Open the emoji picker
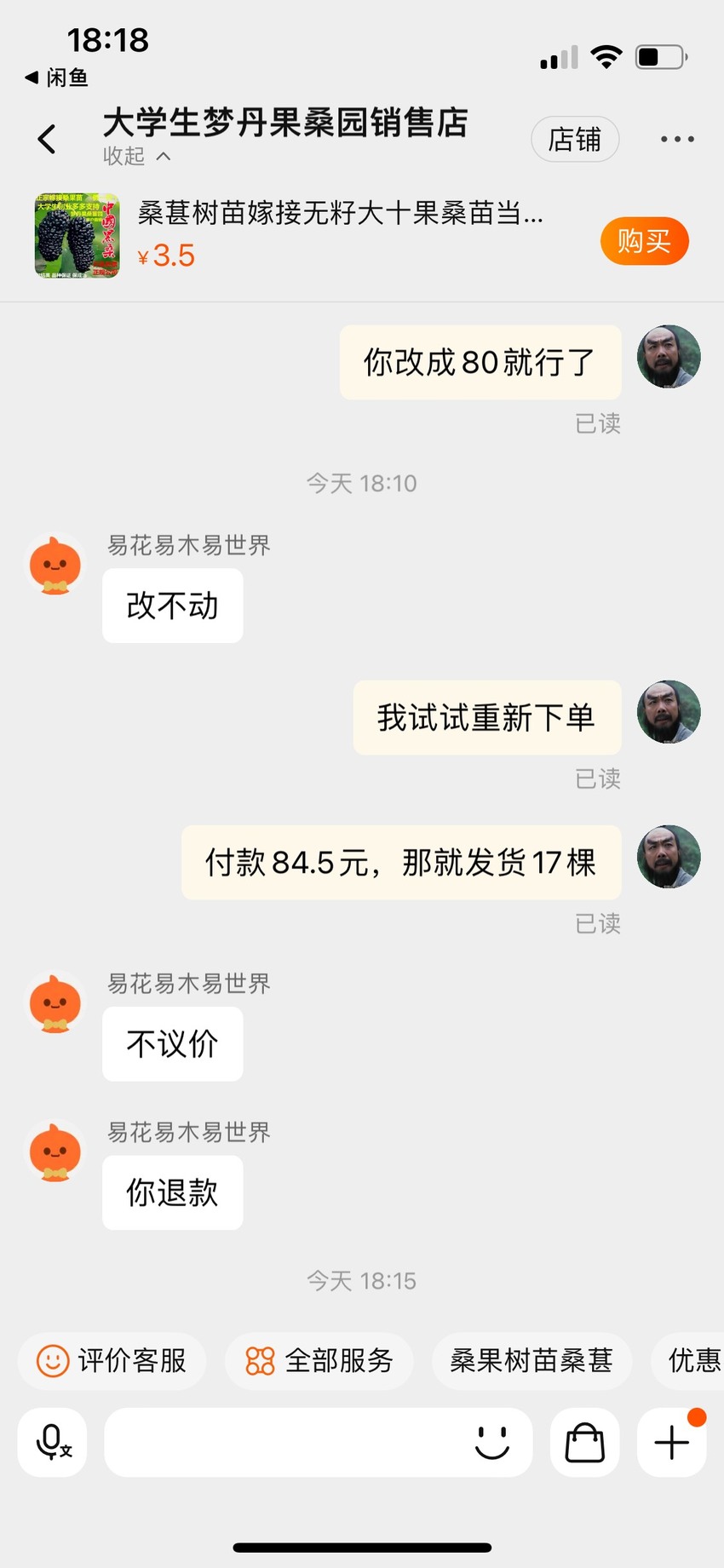Viewport: 724px width, 1568px height. pos(492,1442)
